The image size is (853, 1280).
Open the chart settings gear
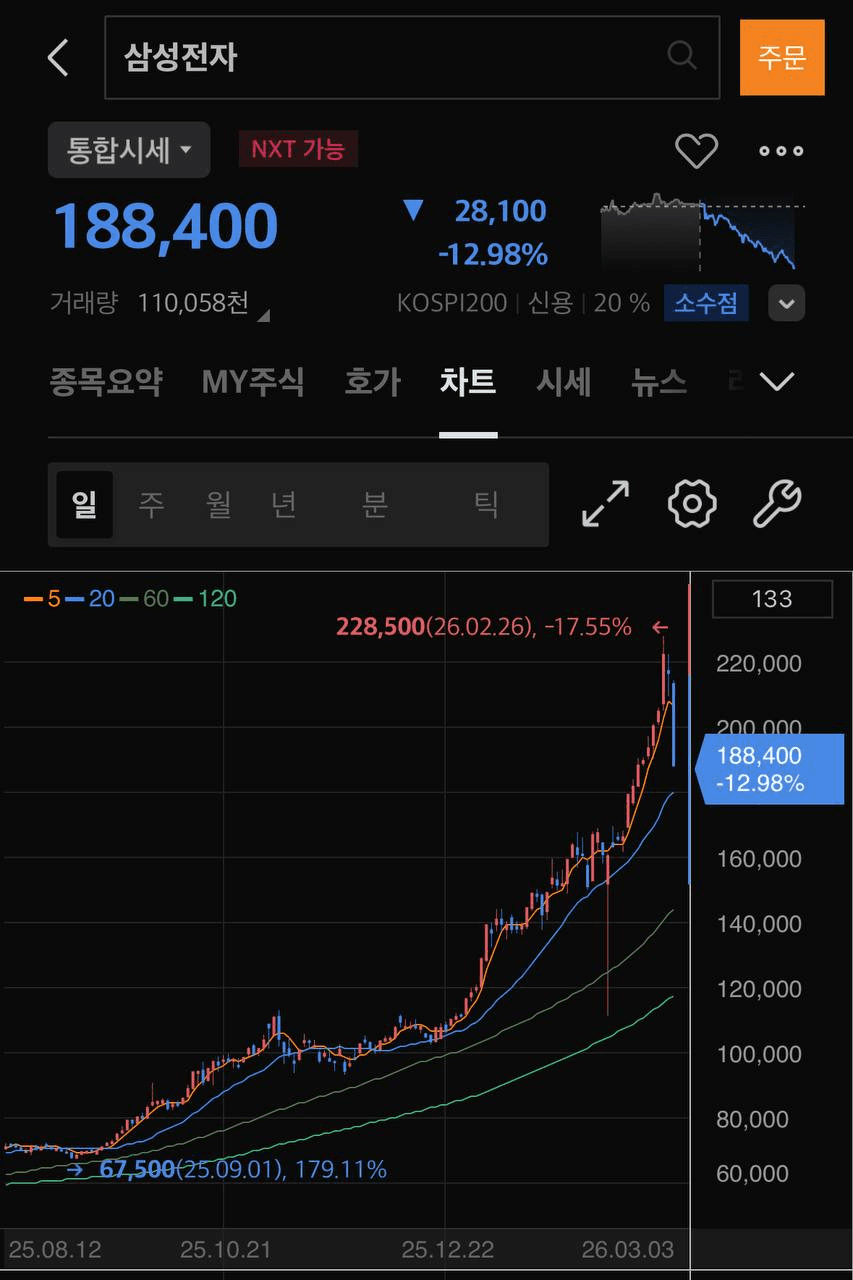coord(690,503)
